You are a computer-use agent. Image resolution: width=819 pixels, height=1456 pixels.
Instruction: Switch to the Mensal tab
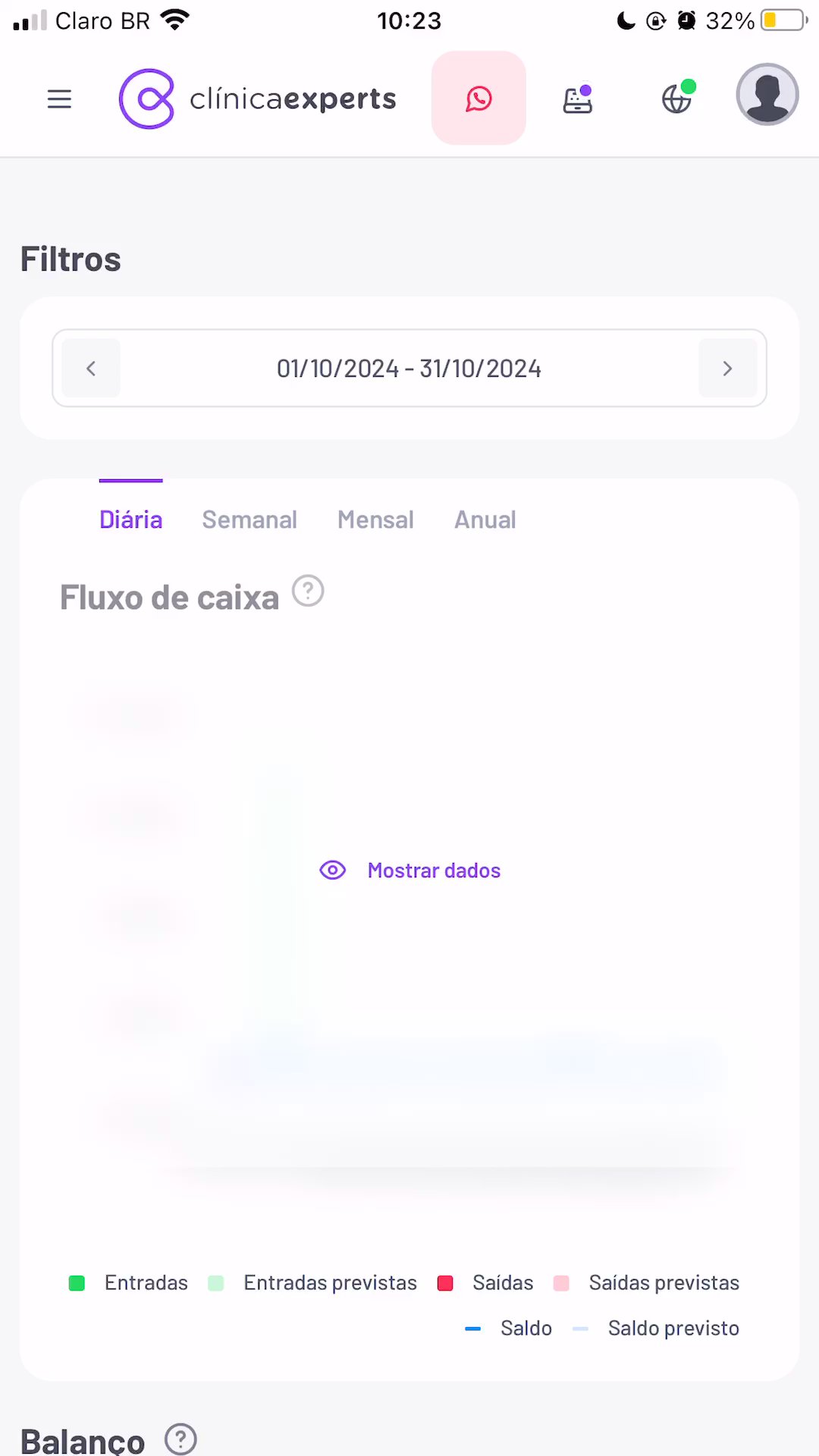[375, 519]
